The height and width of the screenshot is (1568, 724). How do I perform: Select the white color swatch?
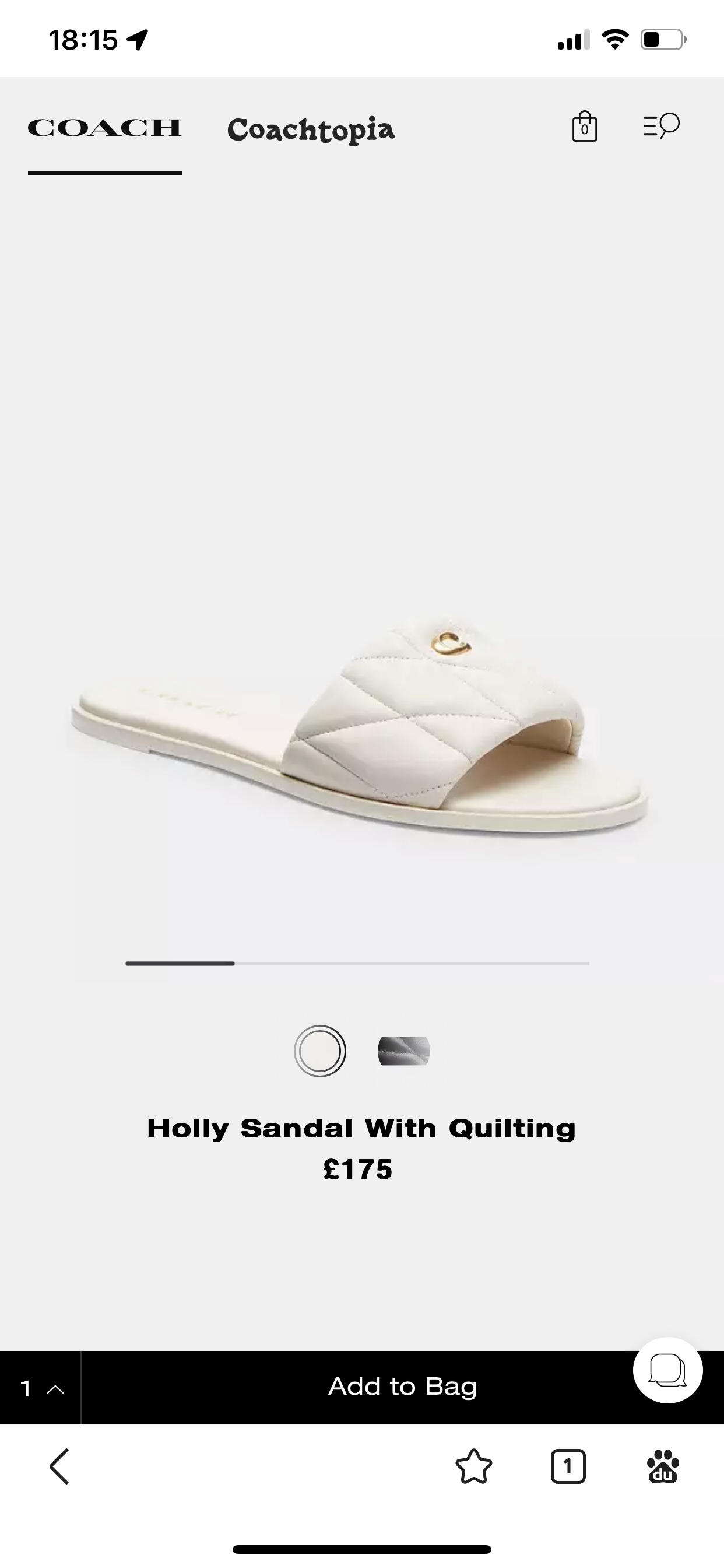coord(320,1051)
